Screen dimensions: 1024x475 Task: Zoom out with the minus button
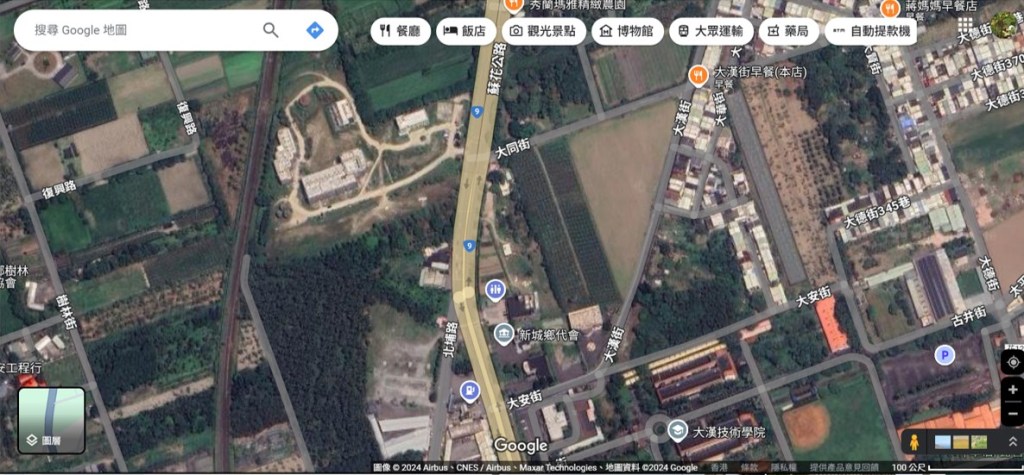click(1012, 413)
